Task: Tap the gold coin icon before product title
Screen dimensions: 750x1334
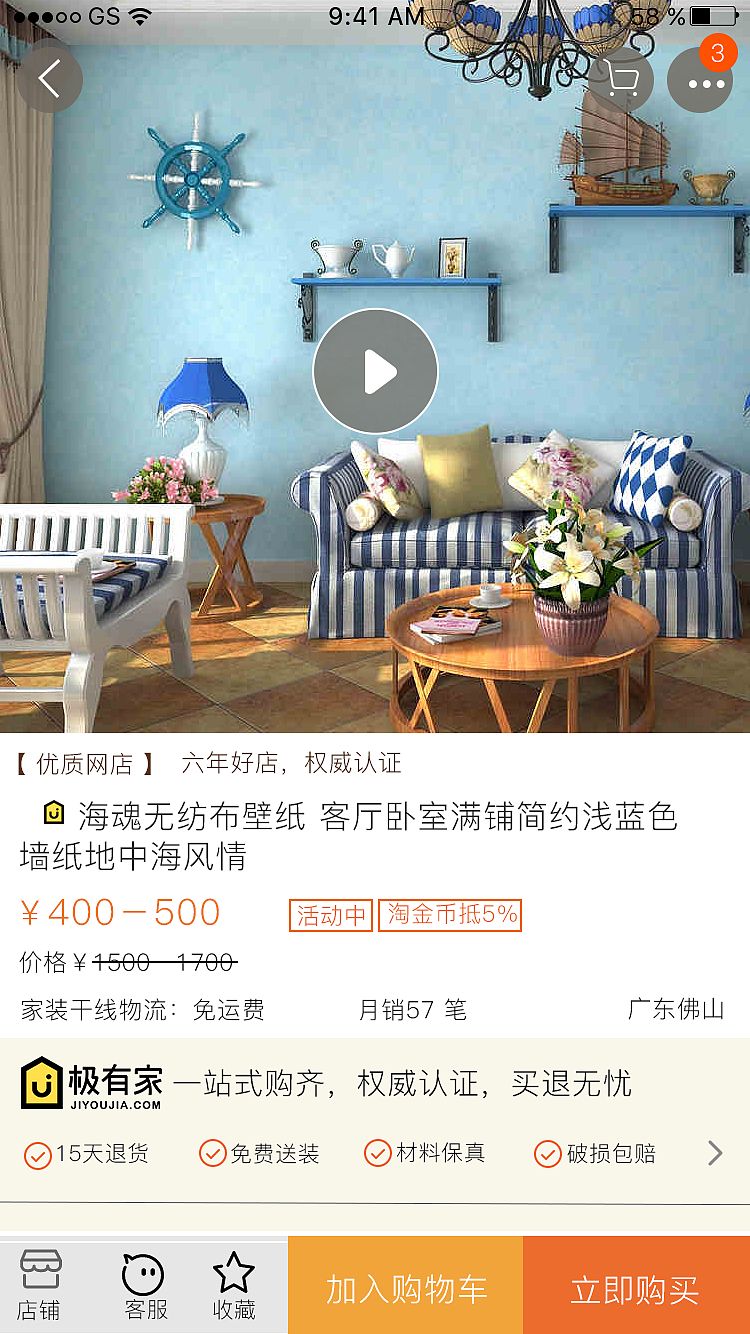Action: tap(56, 814)
